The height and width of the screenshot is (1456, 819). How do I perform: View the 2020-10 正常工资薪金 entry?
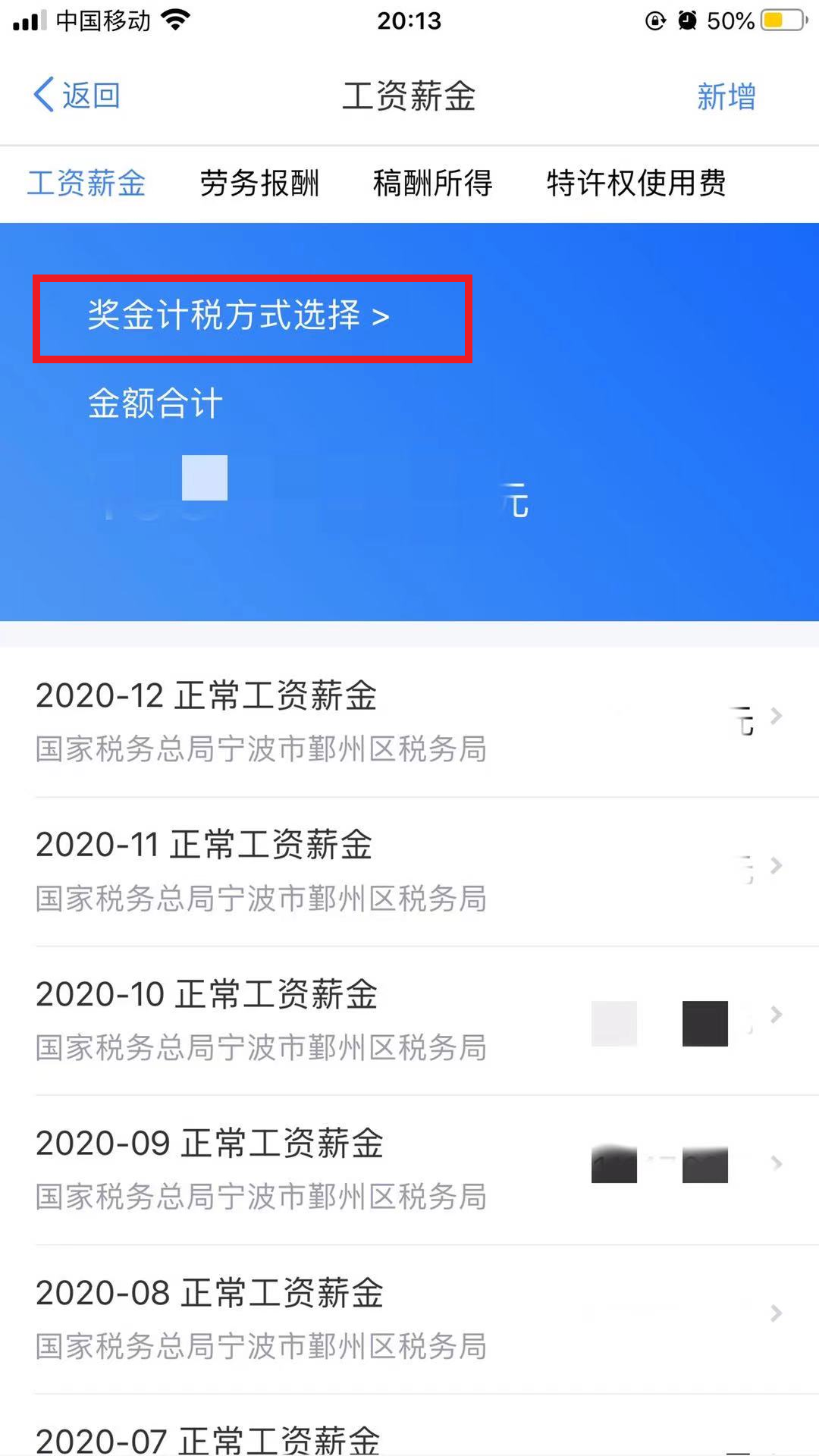tap(409, 1020)
